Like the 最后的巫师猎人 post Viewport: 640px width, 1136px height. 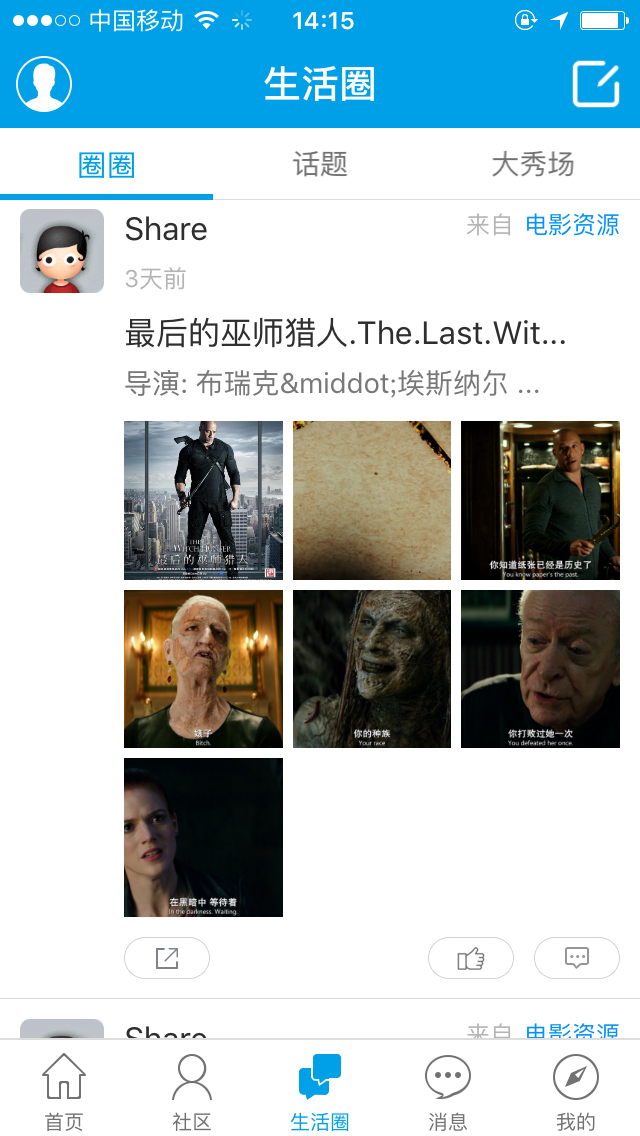pyautogui.click(x=471, y=958)
